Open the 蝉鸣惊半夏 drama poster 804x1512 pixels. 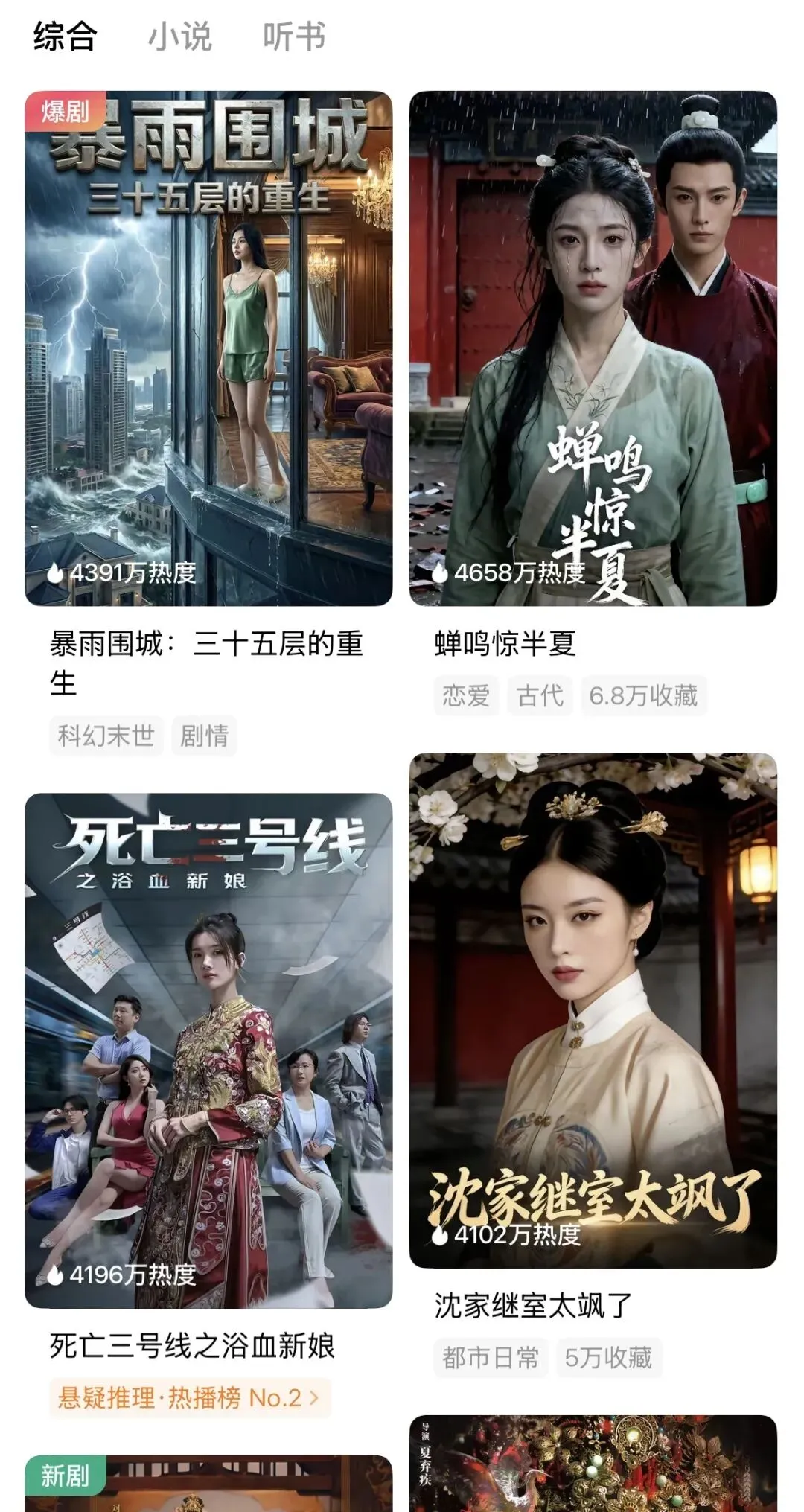(x=593, y=348)
